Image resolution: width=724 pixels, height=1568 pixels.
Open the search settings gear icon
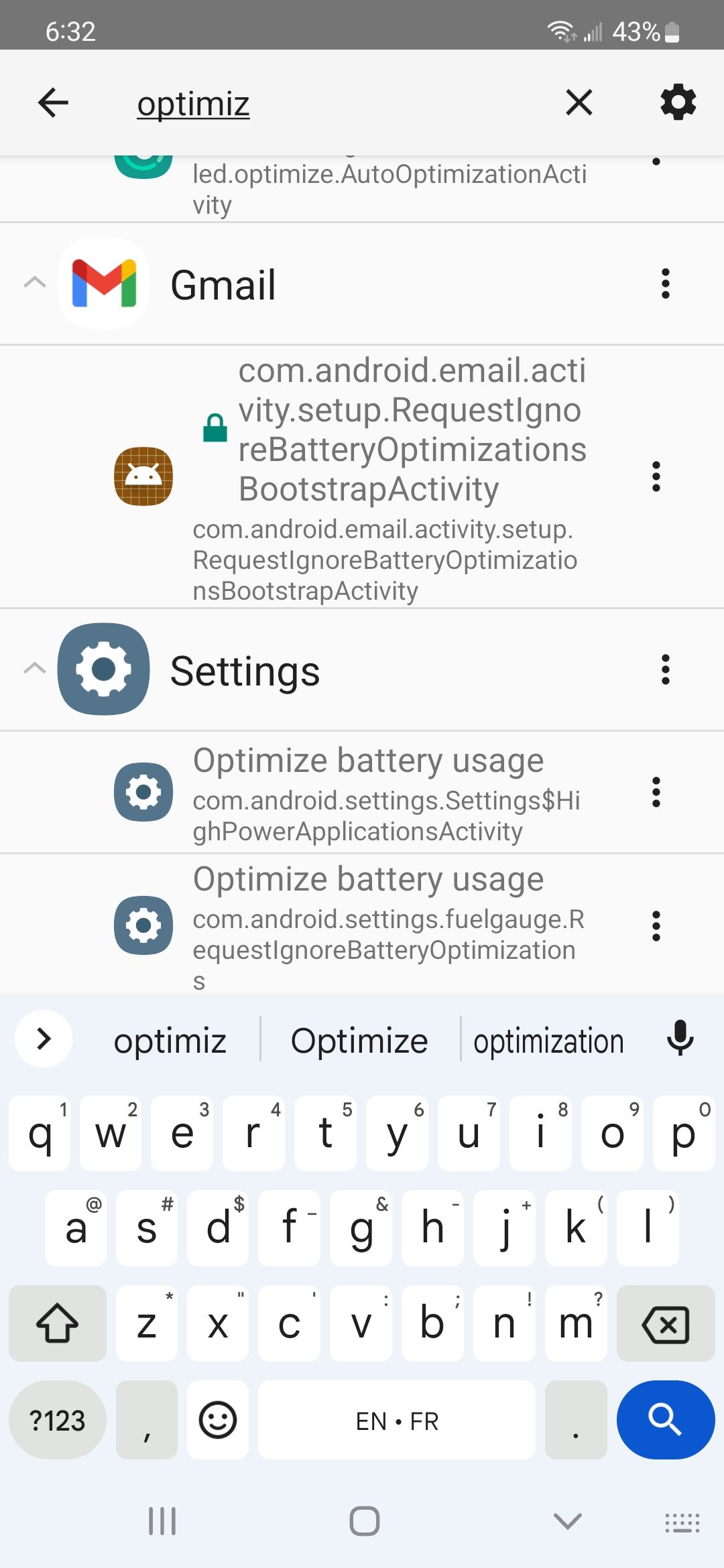click(676, 103)
